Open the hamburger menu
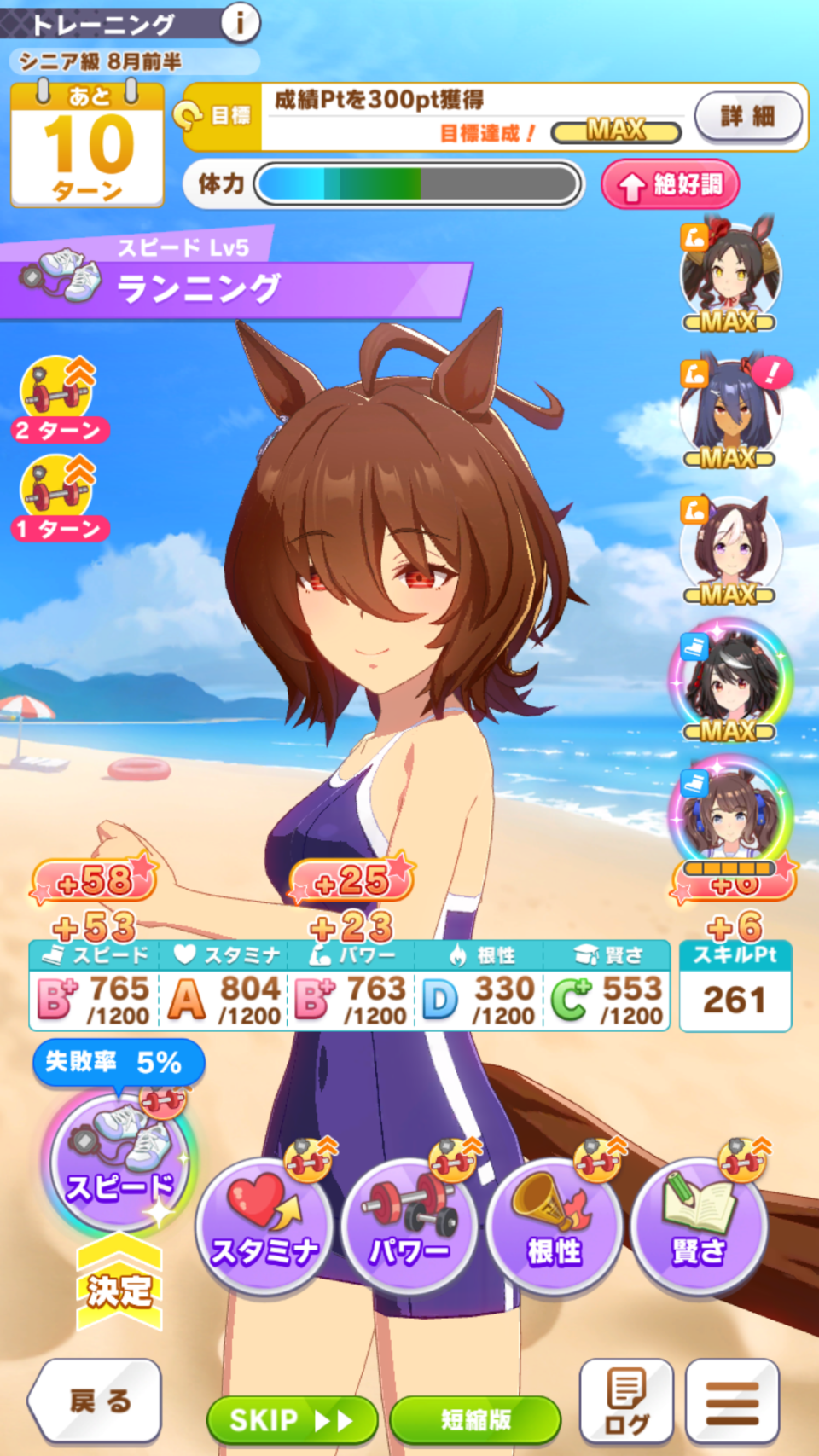Viewport: 819px width, 1456px height. 732,1401
